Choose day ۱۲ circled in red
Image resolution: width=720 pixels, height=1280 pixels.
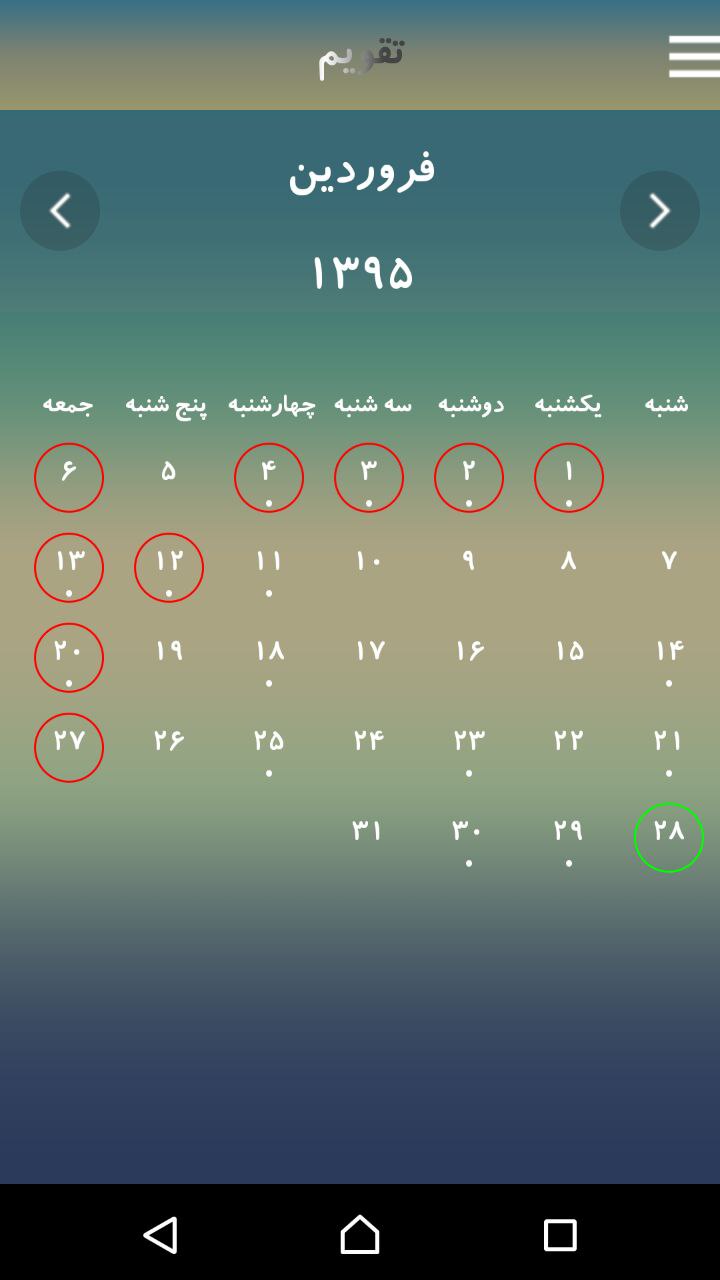(x=169, y=567)
